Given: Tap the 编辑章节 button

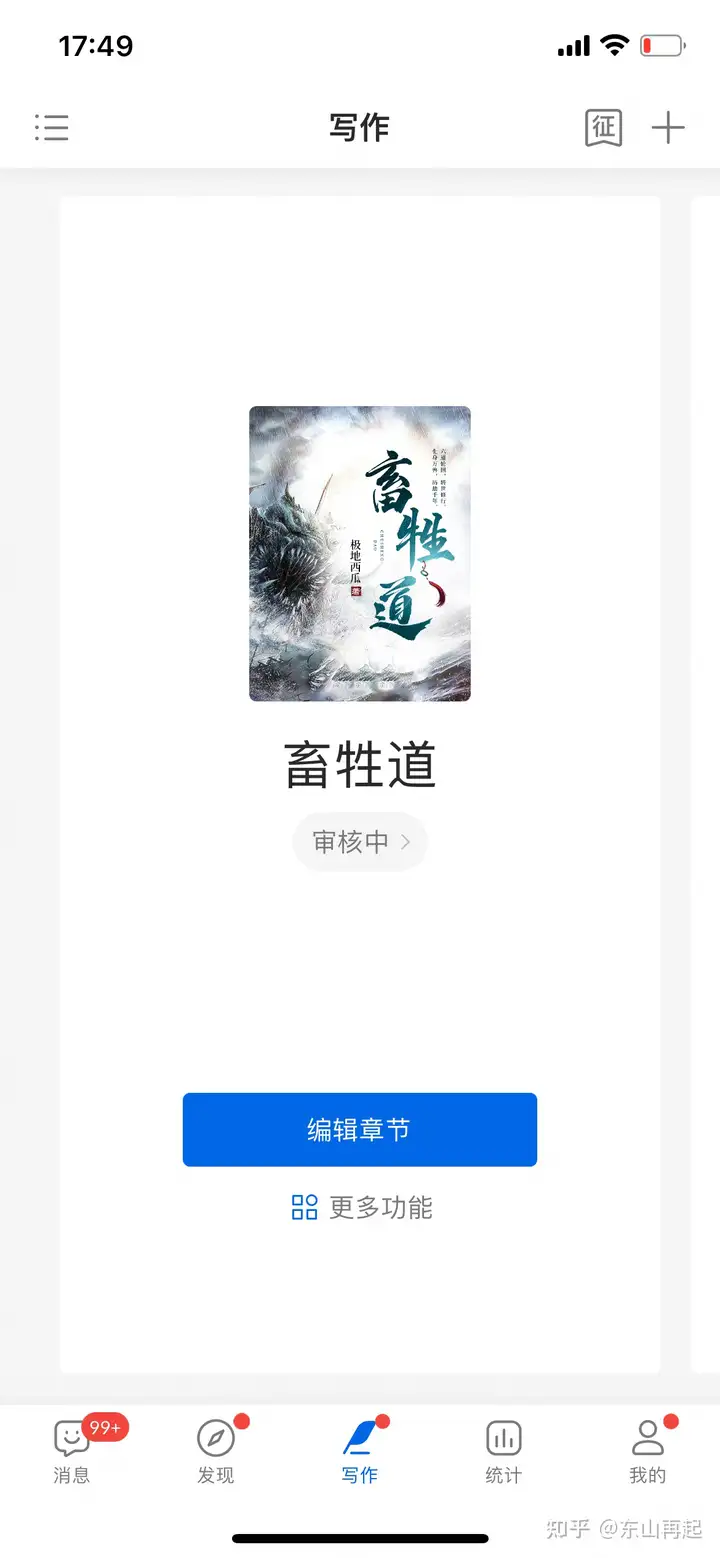Looking at the screenshot, I should coord(360,1130).
